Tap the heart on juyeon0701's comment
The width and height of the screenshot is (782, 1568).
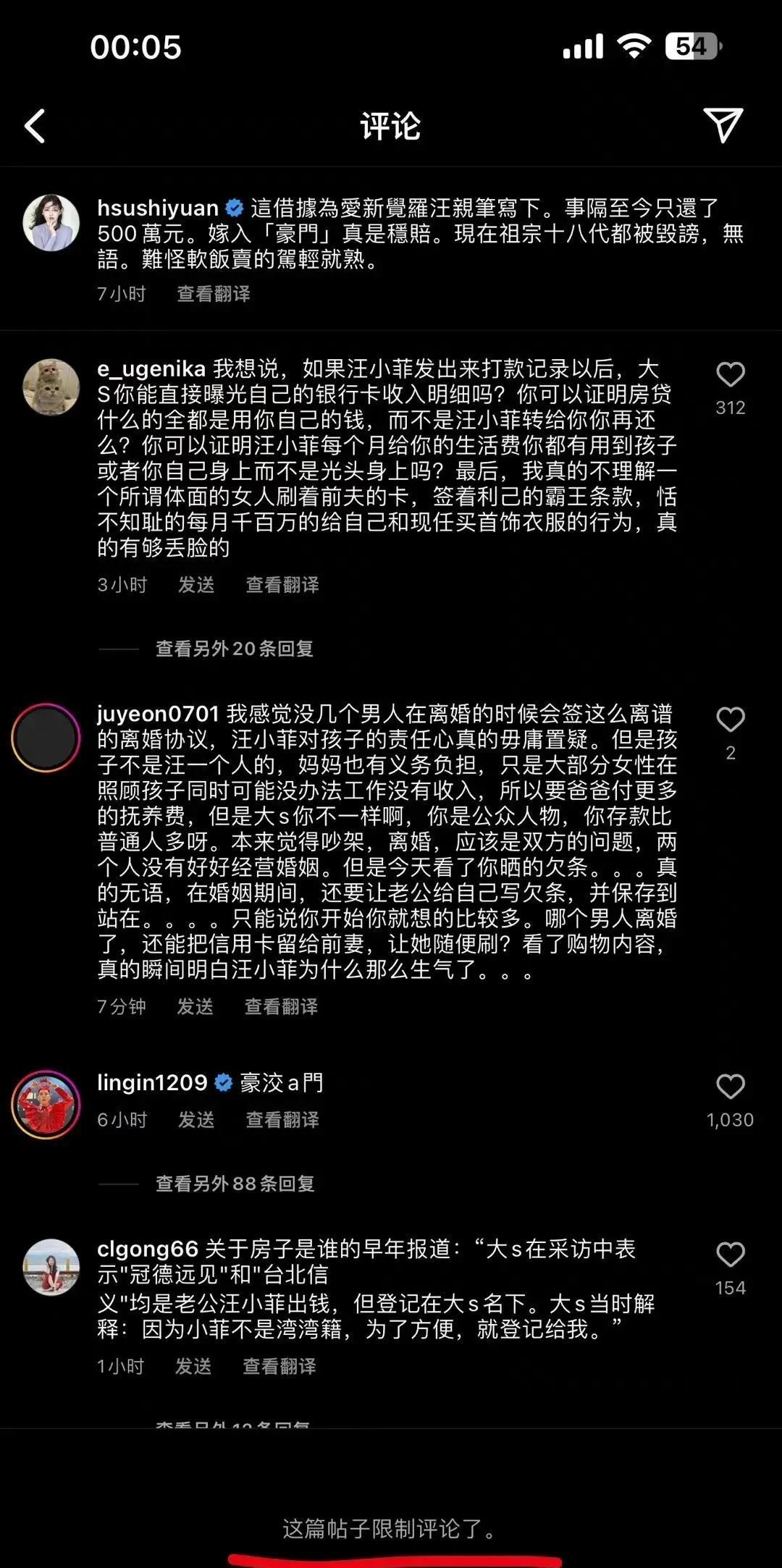[x=732, y=720]
